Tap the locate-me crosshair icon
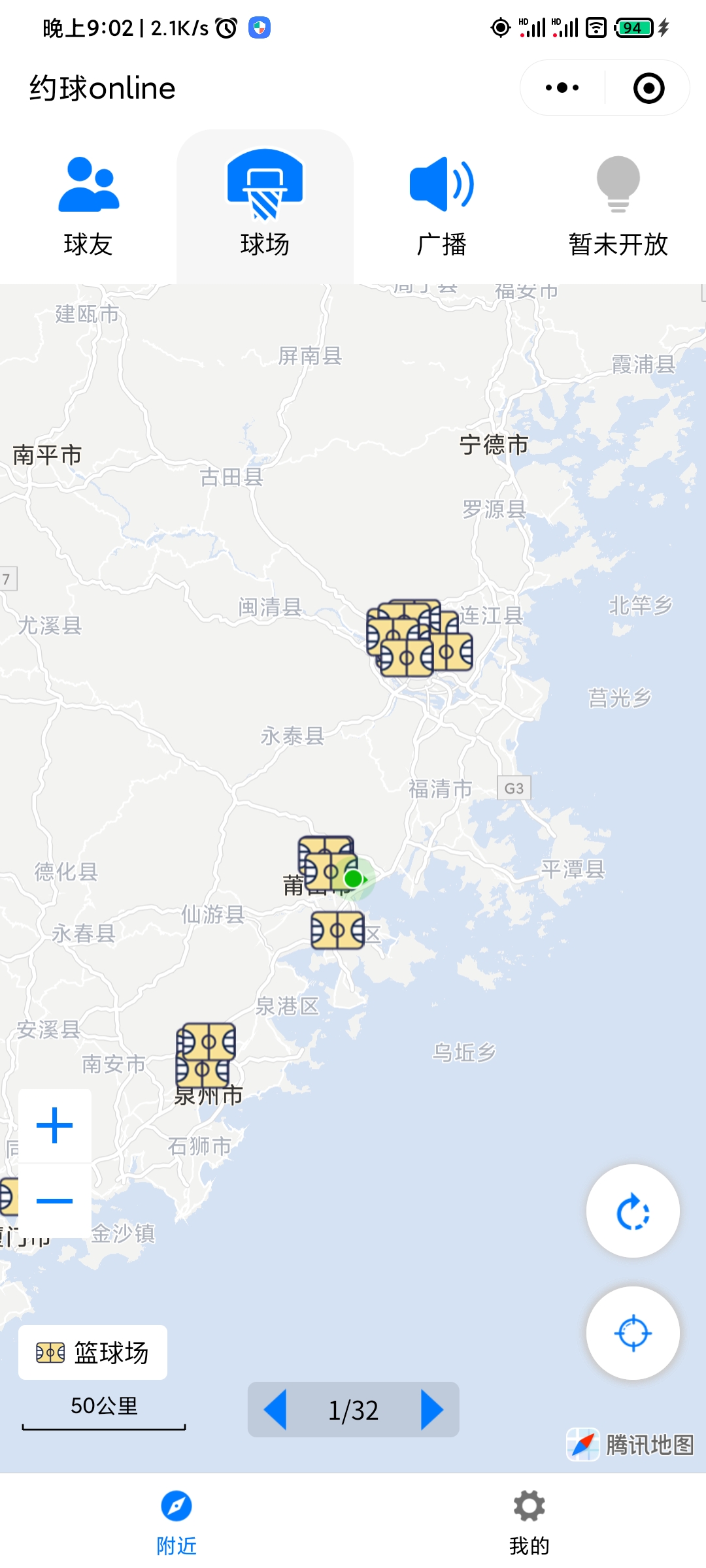 tap(632, 1335)
